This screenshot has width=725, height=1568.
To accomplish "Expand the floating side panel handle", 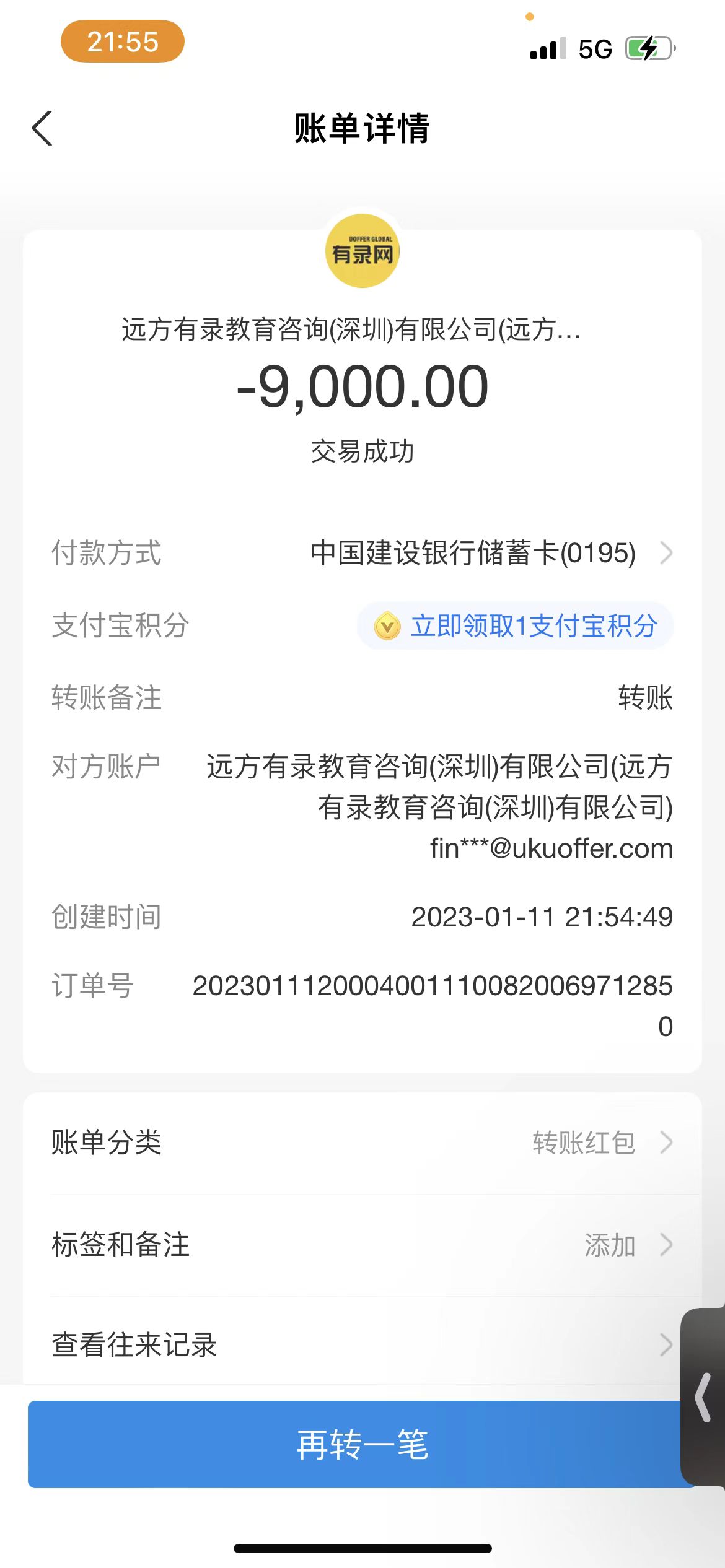I will [x=704, y=1397].
